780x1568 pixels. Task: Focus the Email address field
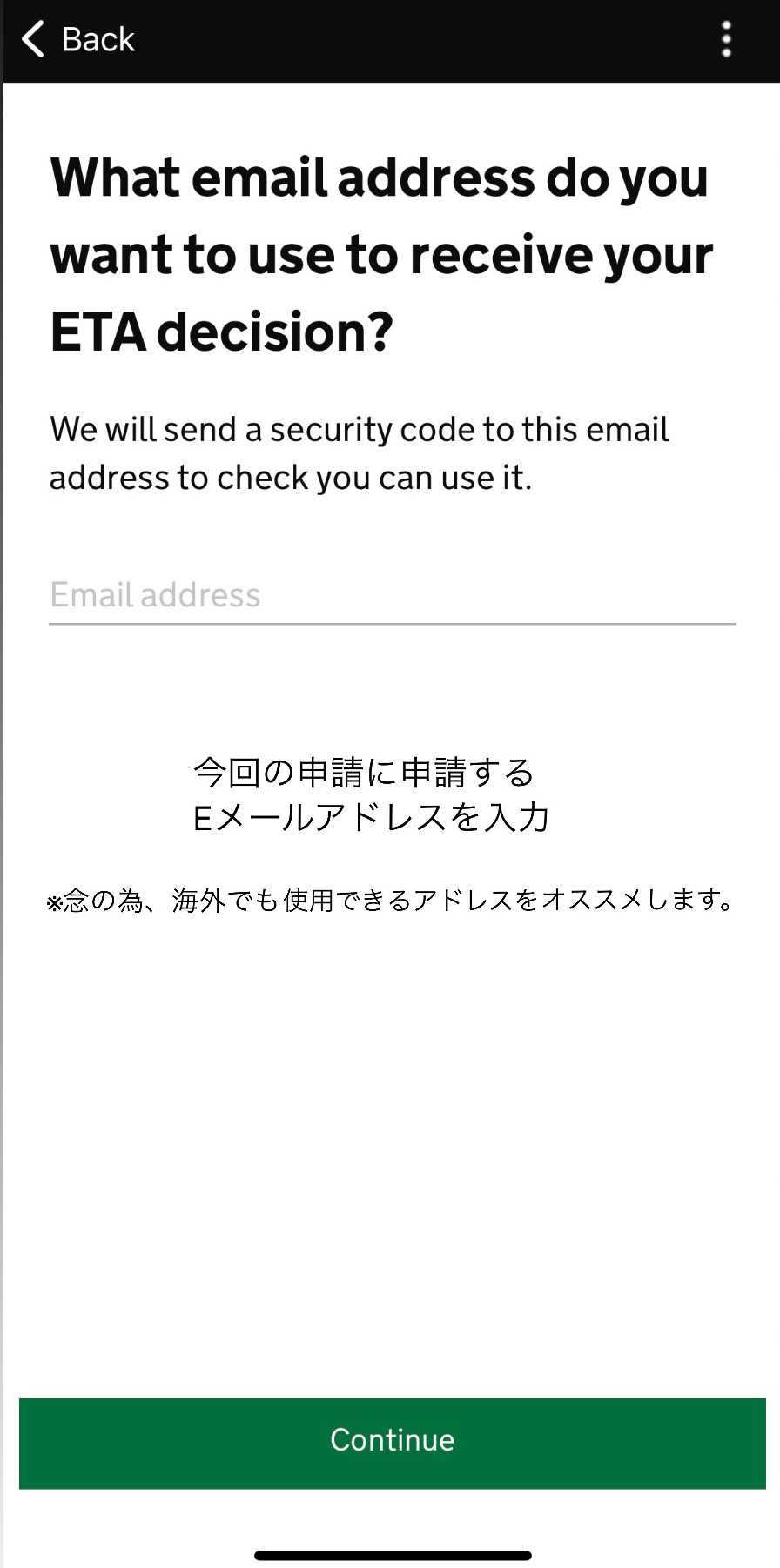tap(393, 595)
